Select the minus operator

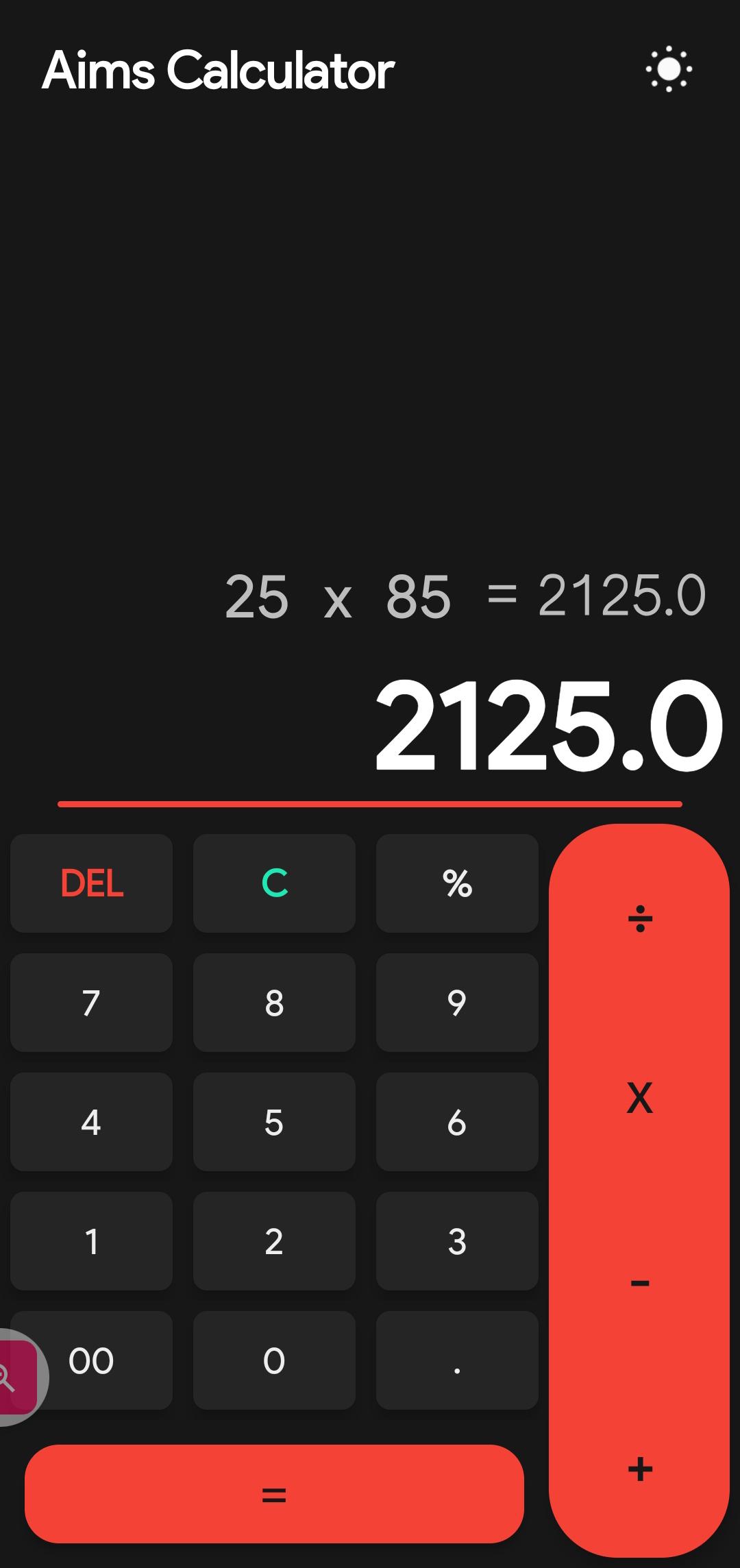[639, 1283]
